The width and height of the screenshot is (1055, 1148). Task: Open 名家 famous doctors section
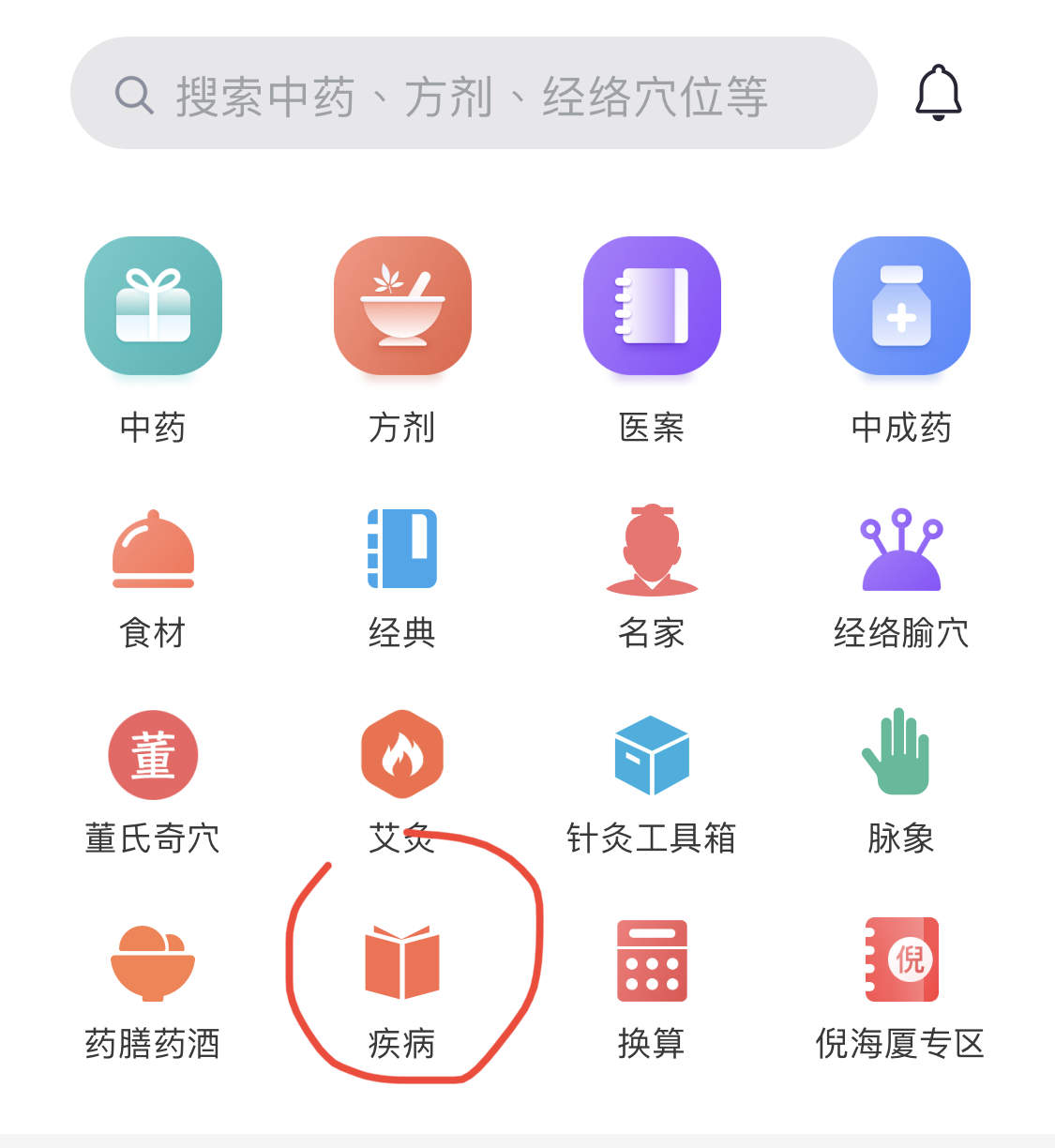[x=652, y=550]
